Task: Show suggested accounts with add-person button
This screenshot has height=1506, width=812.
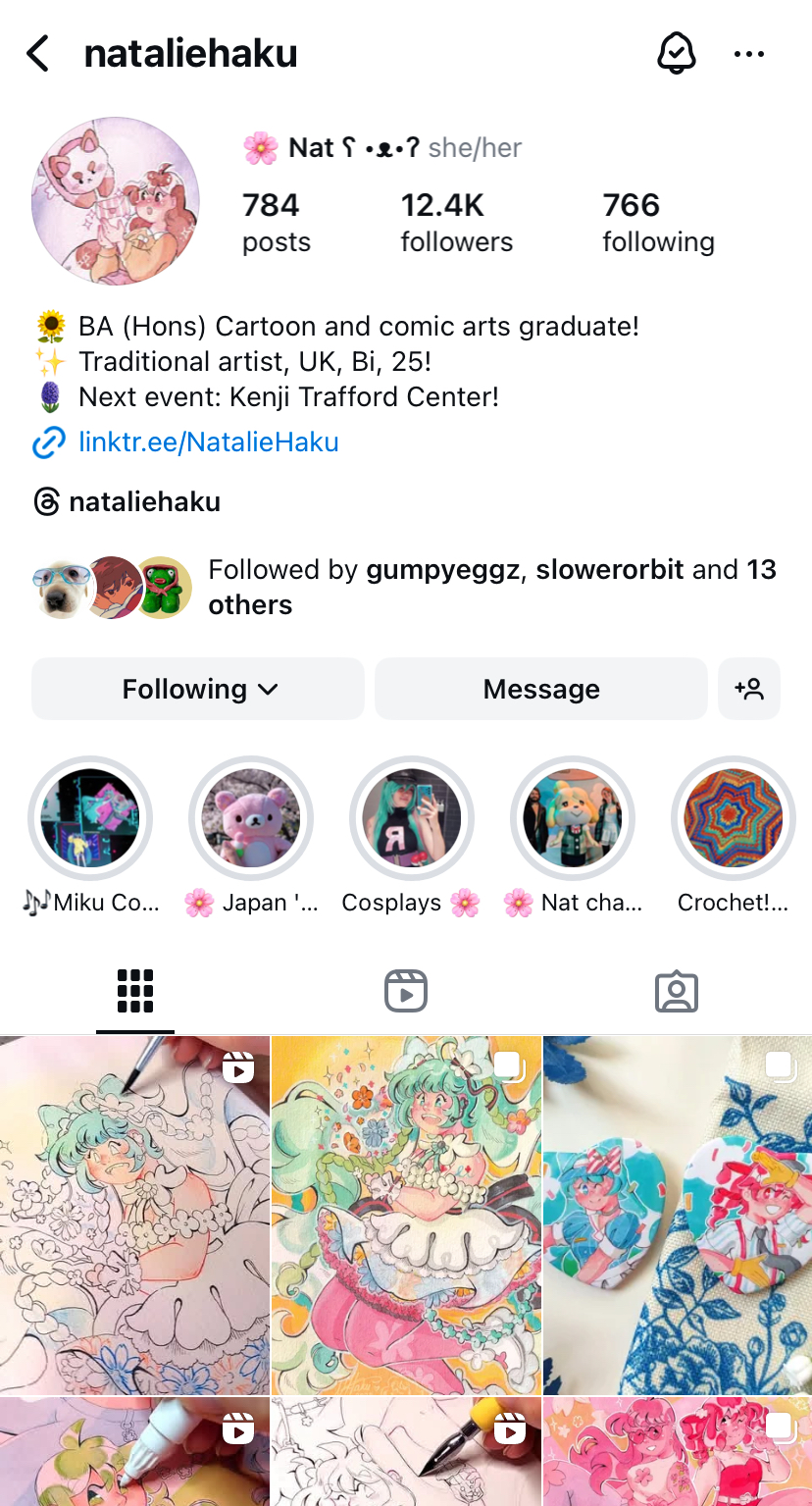Action: click(749, 689)
